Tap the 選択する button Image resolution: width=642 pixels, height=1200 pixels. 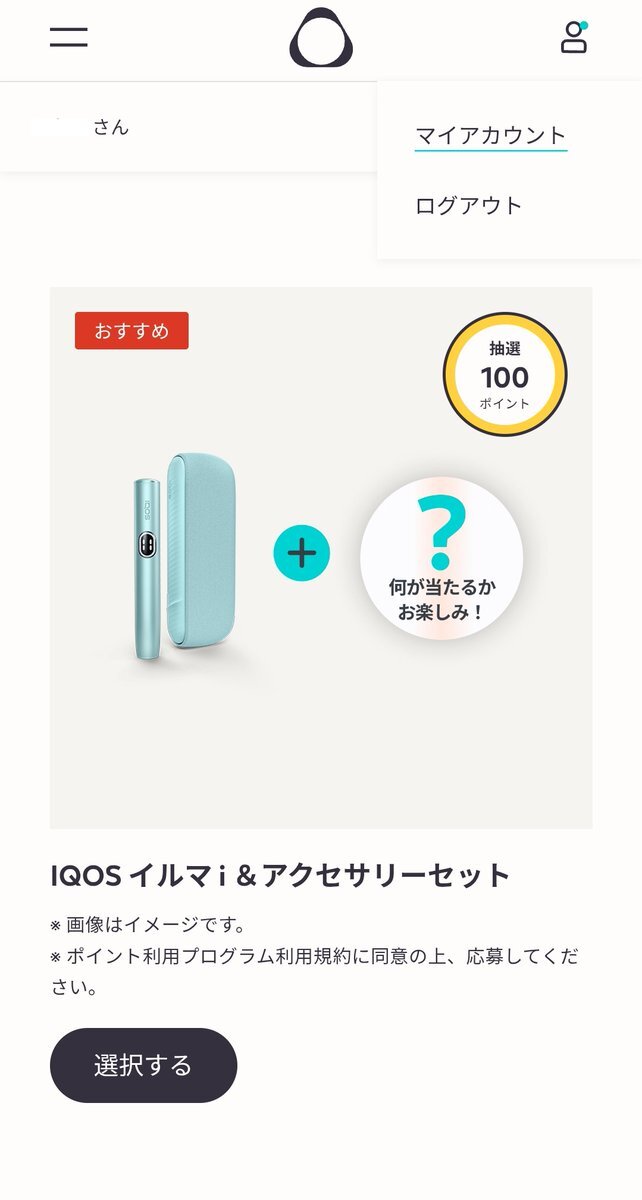click(x=143, y=1065)
